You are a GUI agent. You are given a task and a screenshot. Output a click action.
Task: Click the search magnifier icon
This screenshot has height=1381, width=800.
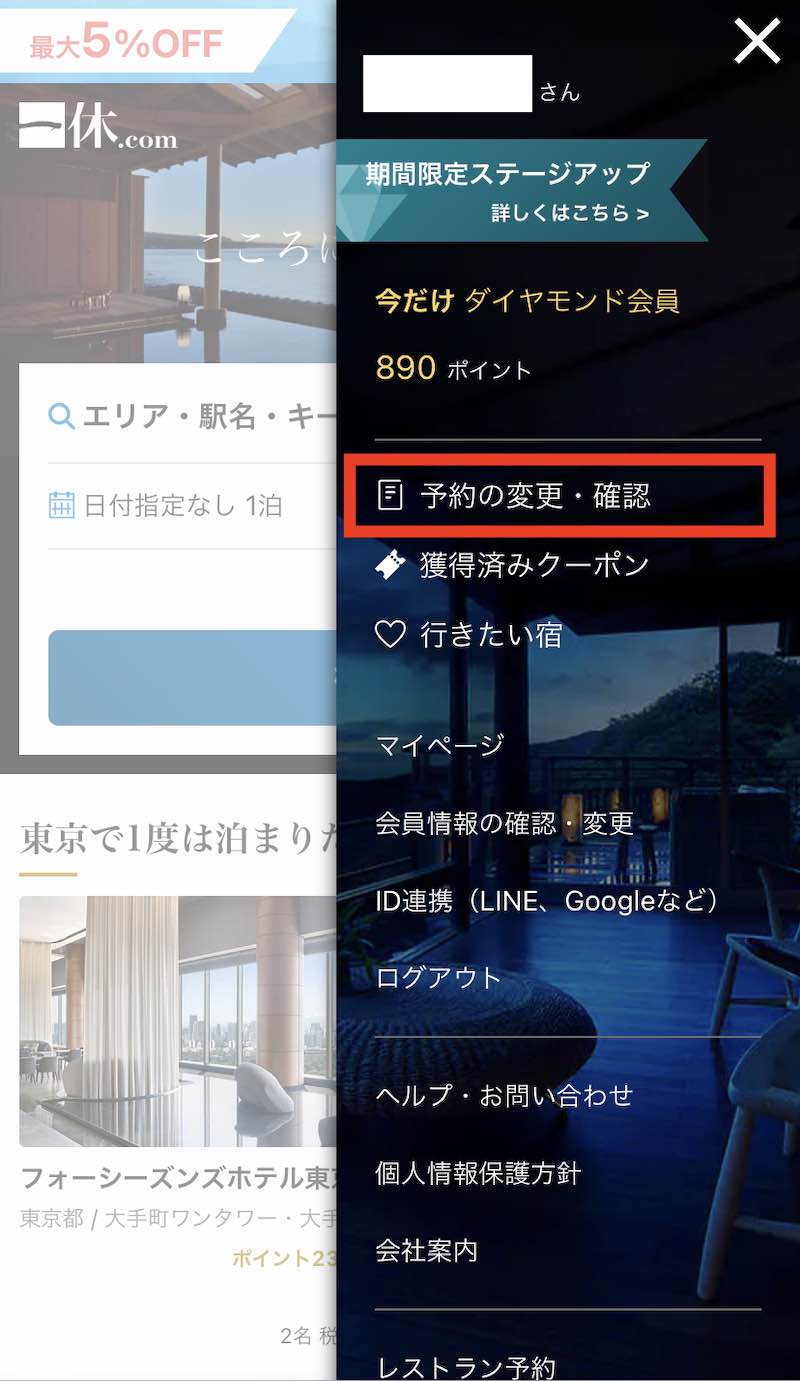tap(62, 416)
